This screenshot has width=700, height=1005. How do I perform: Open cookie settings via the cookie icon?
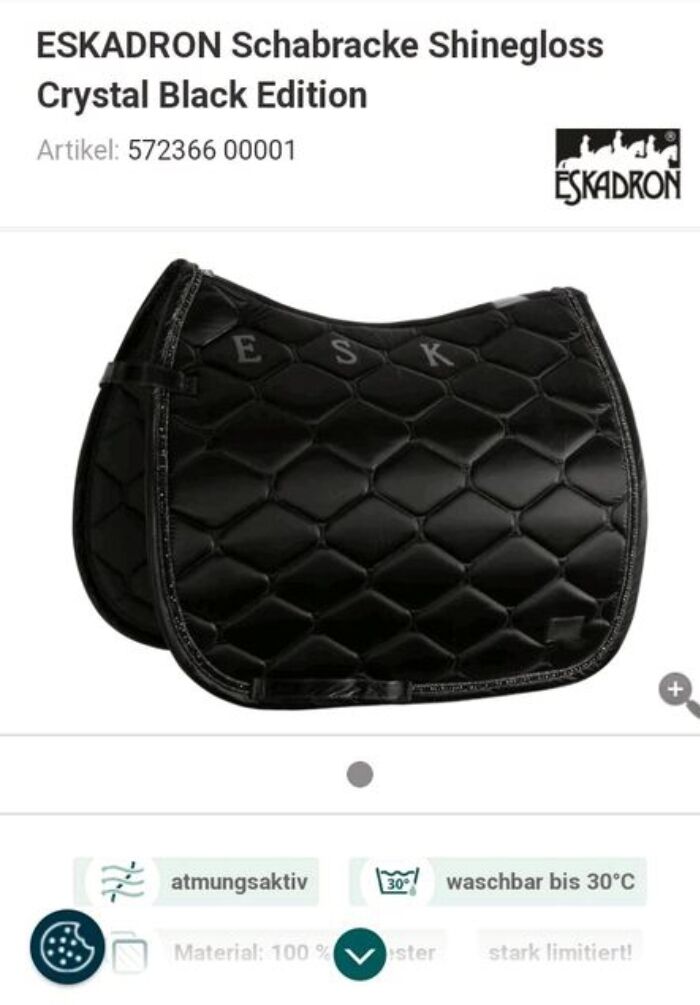67,946
